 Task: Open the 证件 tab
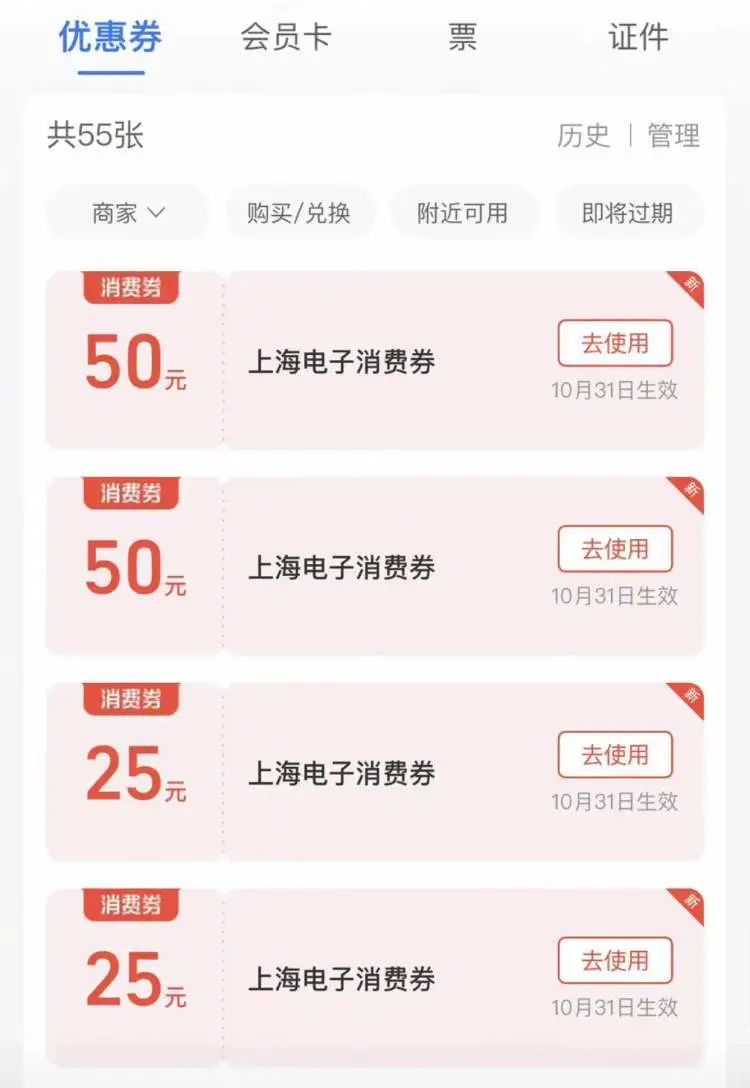pyautogui.click(x=638, y=38)
